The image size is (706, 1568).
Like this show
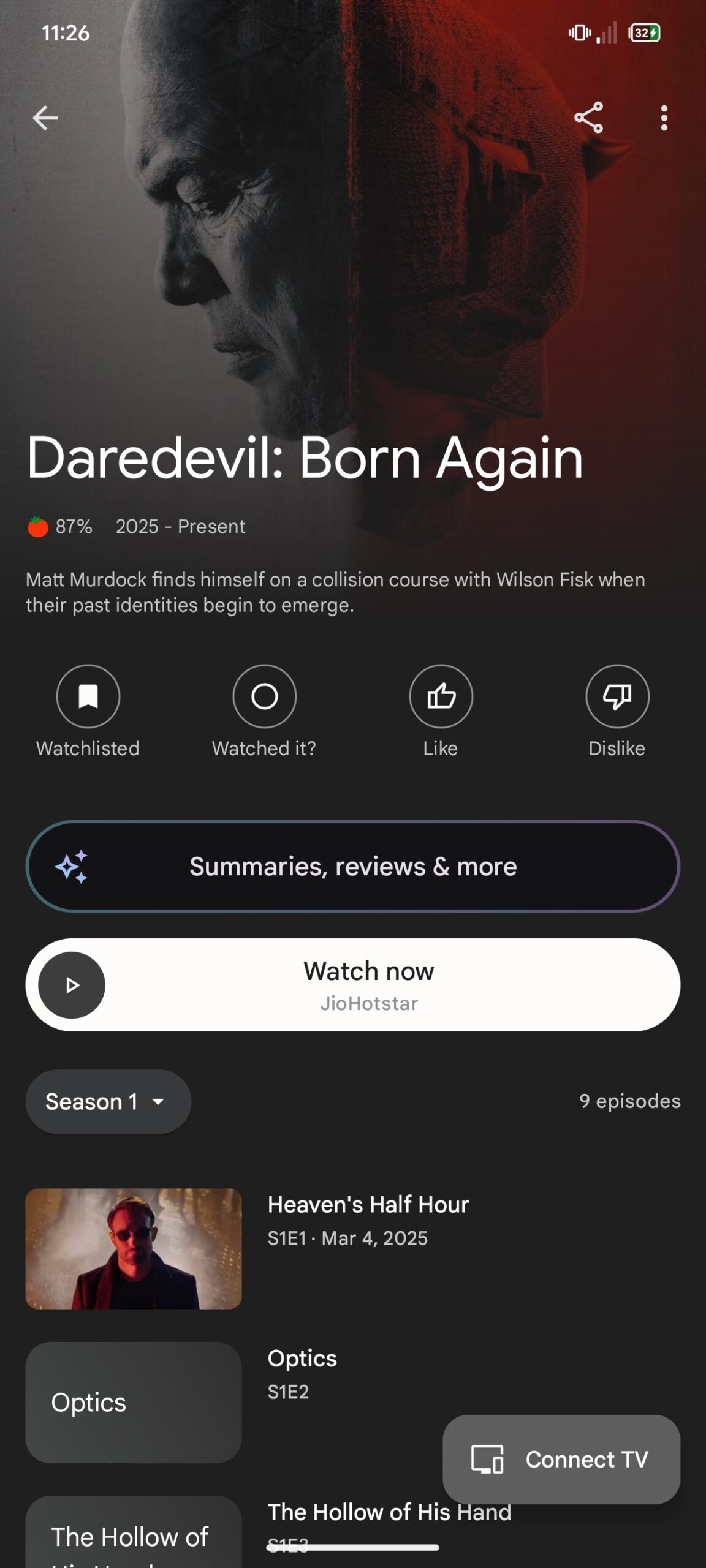coord(441,696)
